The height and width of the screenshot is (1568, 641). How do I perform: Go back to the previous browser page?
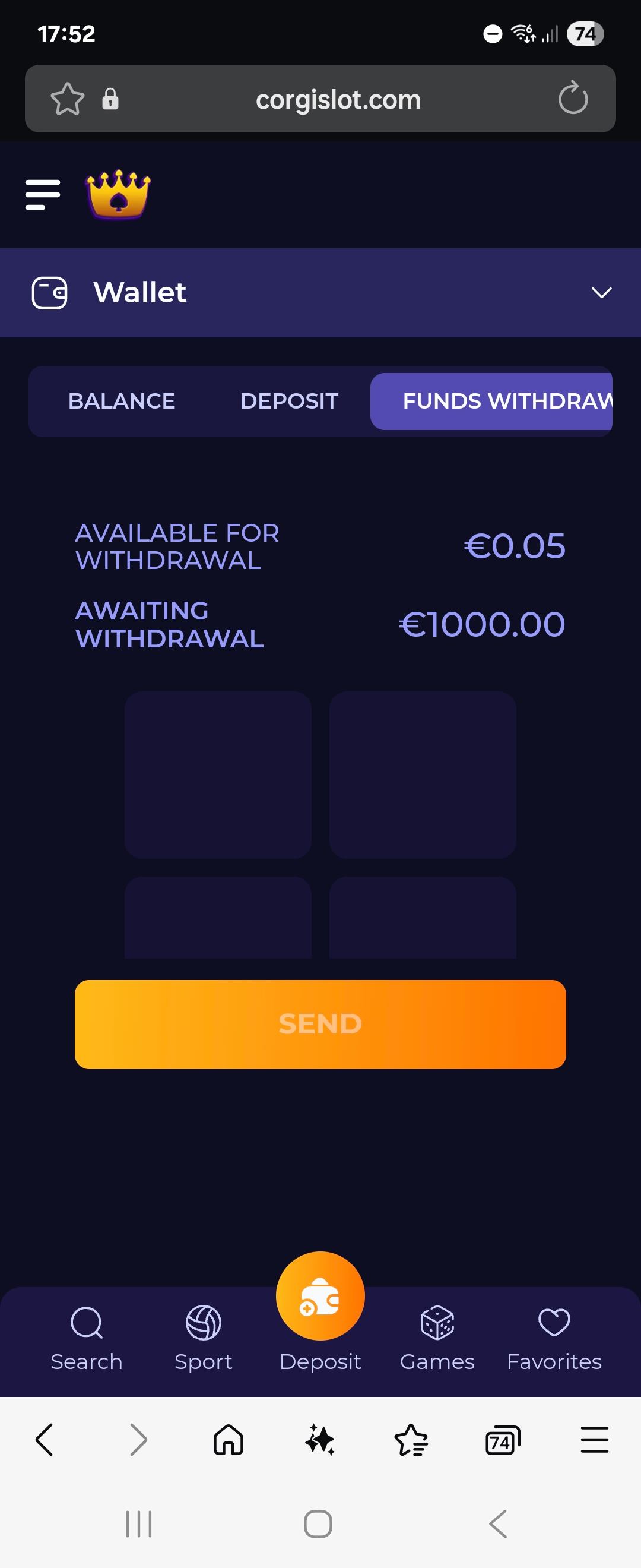pyautogui.click(x=45, y=1440)
